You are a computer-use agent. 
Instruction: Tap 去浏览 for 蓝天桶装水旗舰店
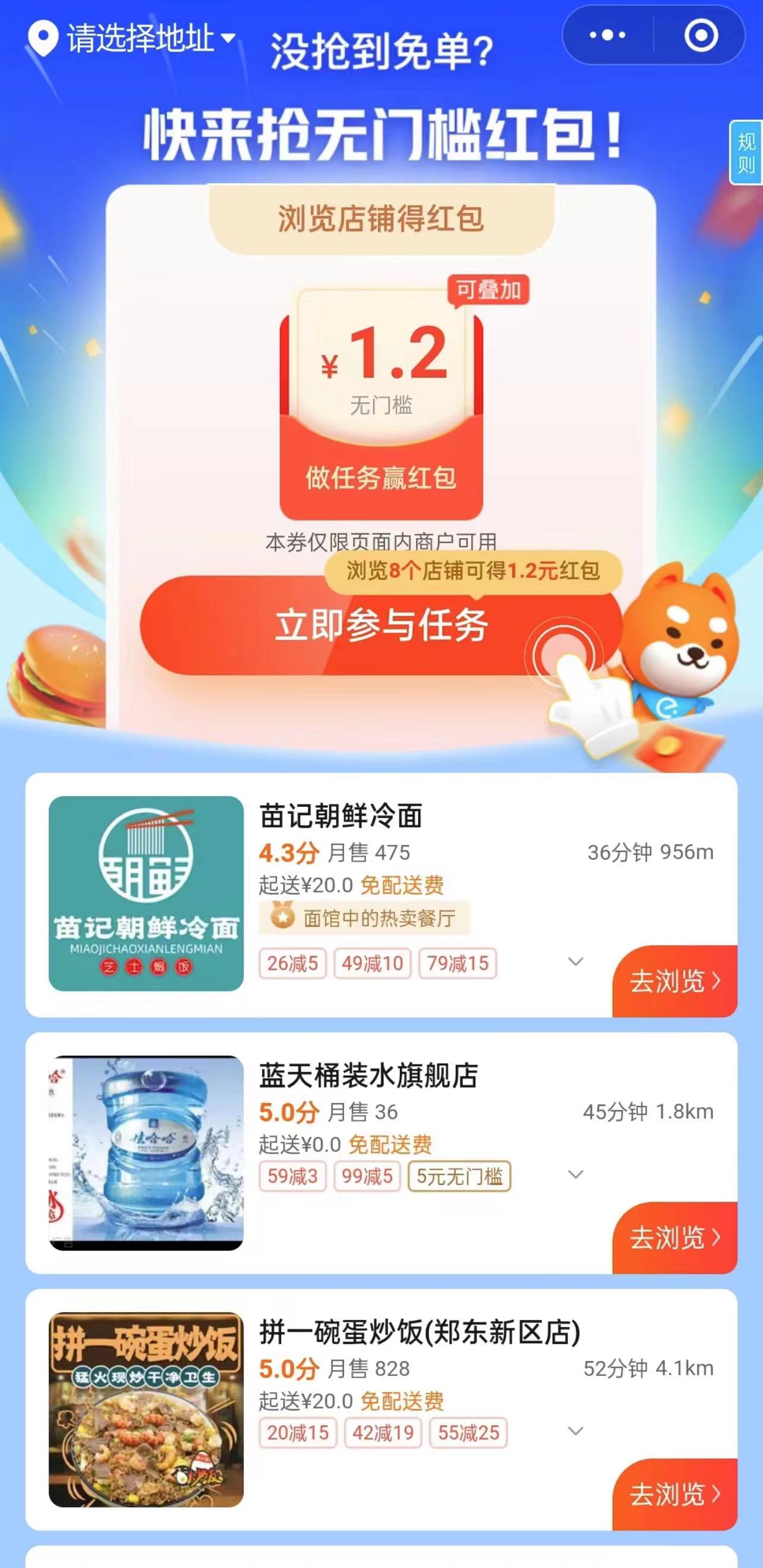pos(674,1237)
